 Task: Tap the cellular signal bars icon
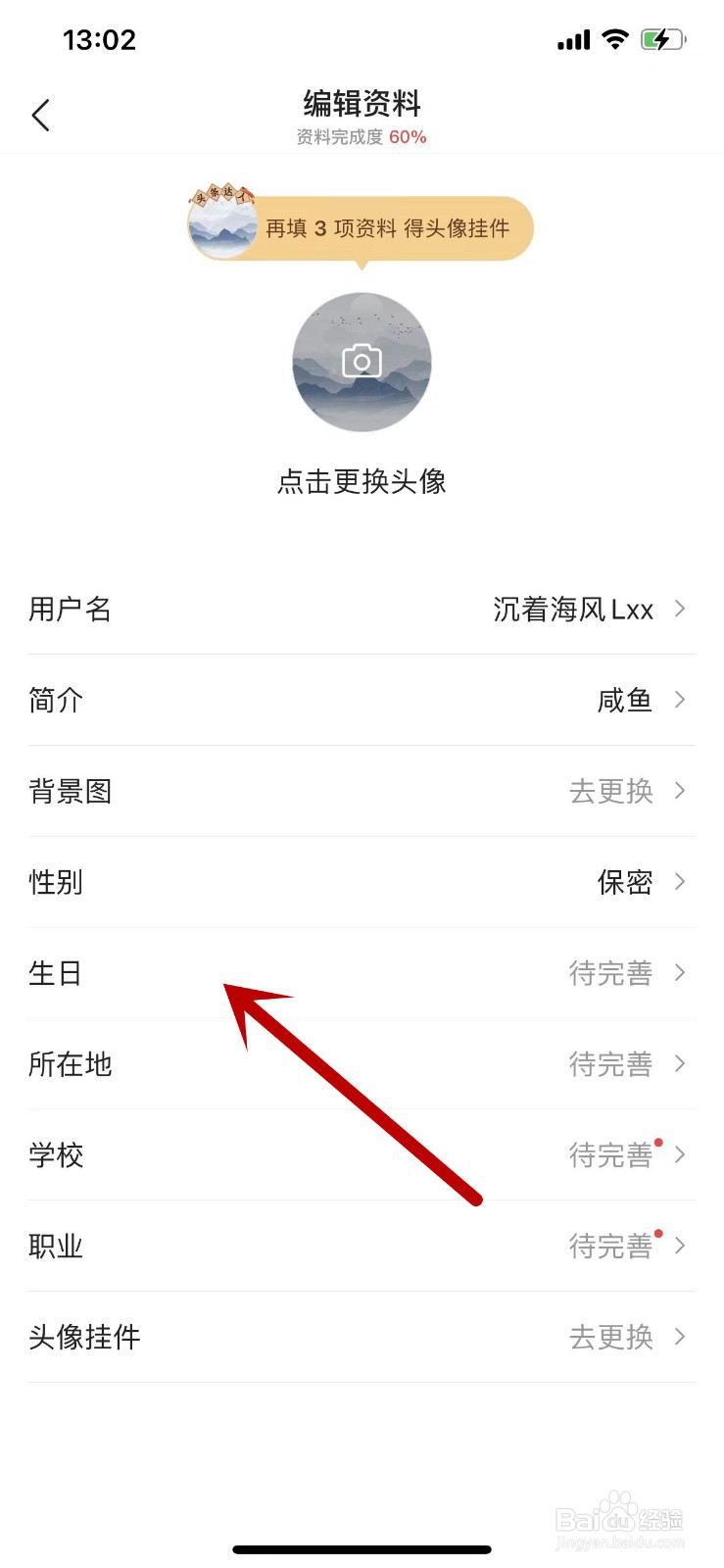[573, 39]
